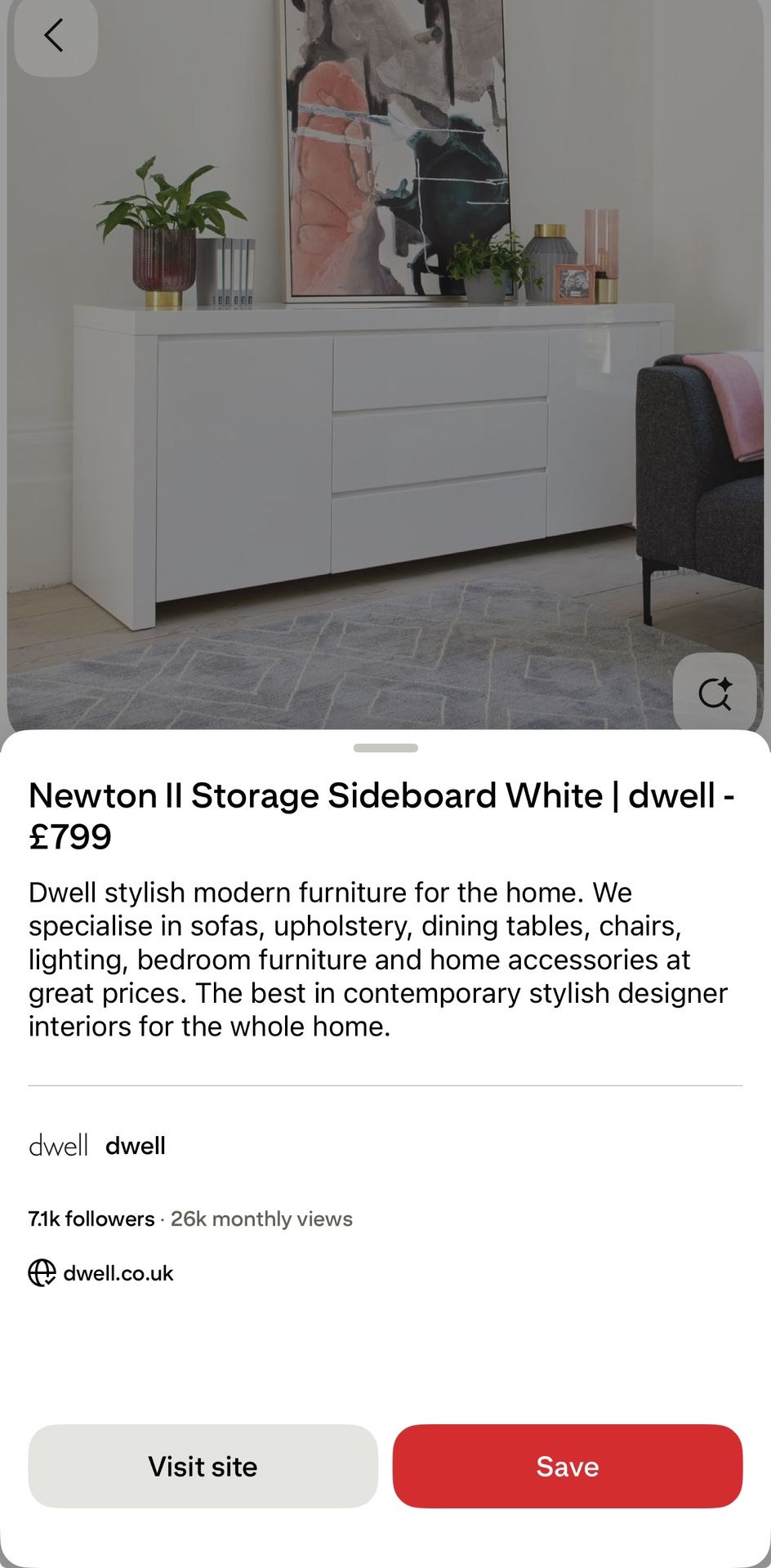This screenshot has width=771, height=1568.
Task: Open the Newton II Storage Sideboard title
Action: [x=384, y=815]
